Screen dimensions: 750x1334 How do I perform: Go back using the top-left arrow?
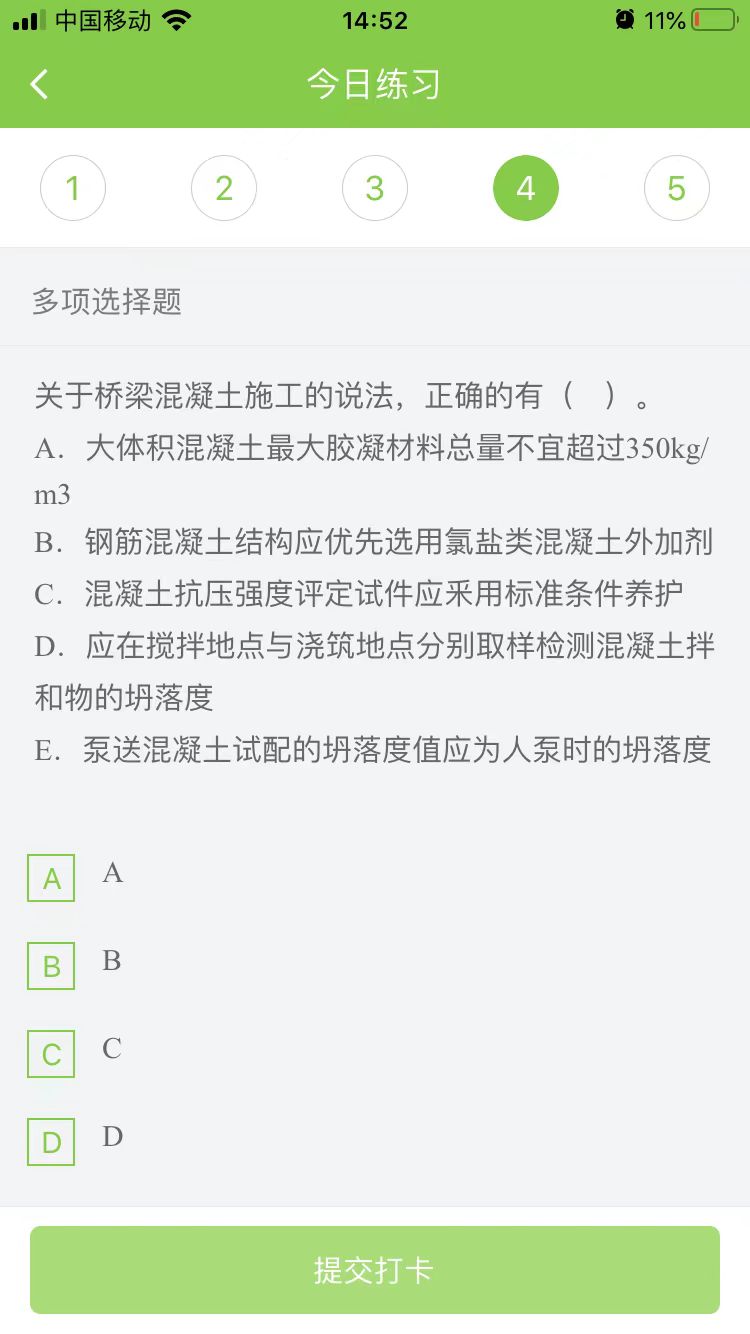39,84
